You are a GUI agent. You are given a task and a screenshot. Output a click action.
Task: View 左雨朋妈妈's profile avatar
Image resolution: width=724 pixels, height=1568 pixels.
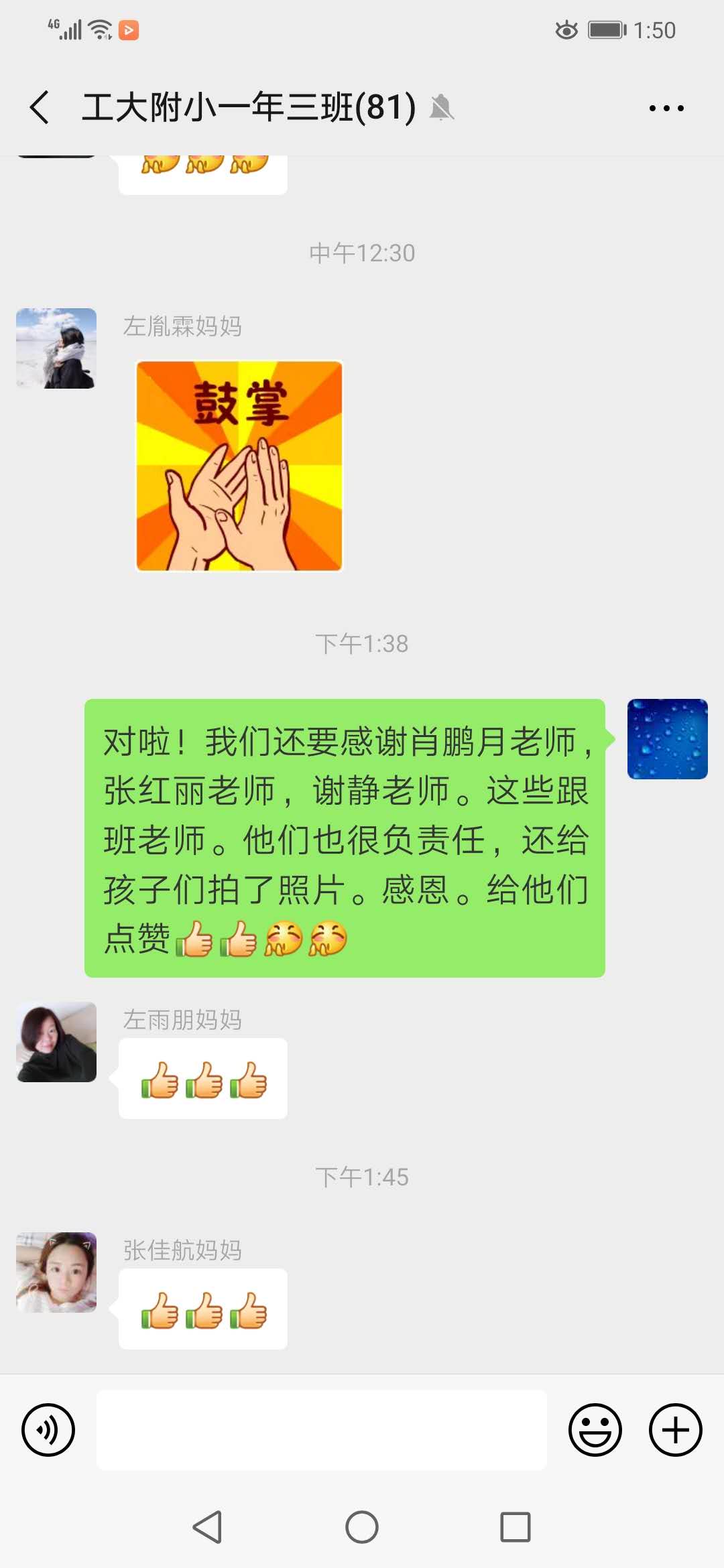tap(56, 1042)
